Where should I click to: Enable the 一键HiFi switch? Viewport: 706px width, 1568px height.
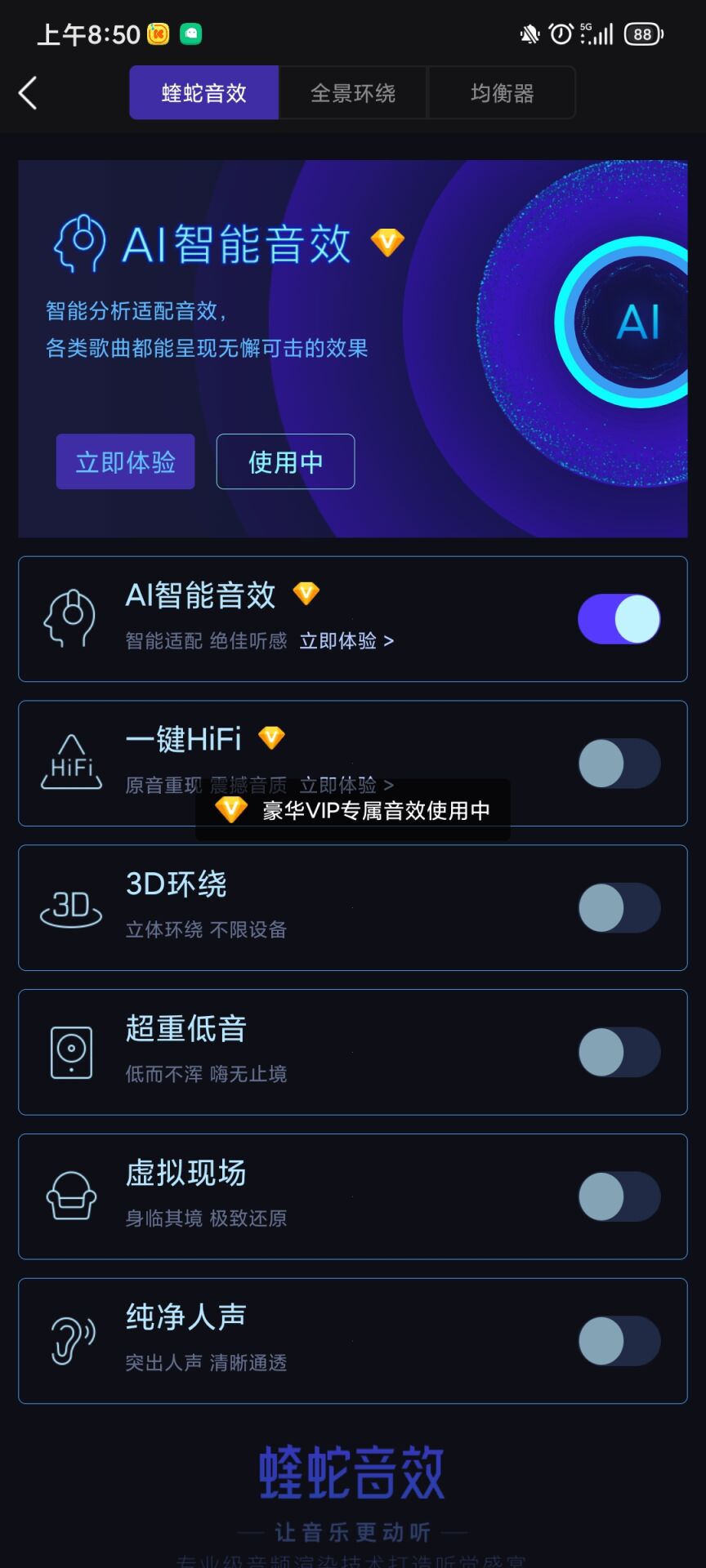[x=619, y=764]
